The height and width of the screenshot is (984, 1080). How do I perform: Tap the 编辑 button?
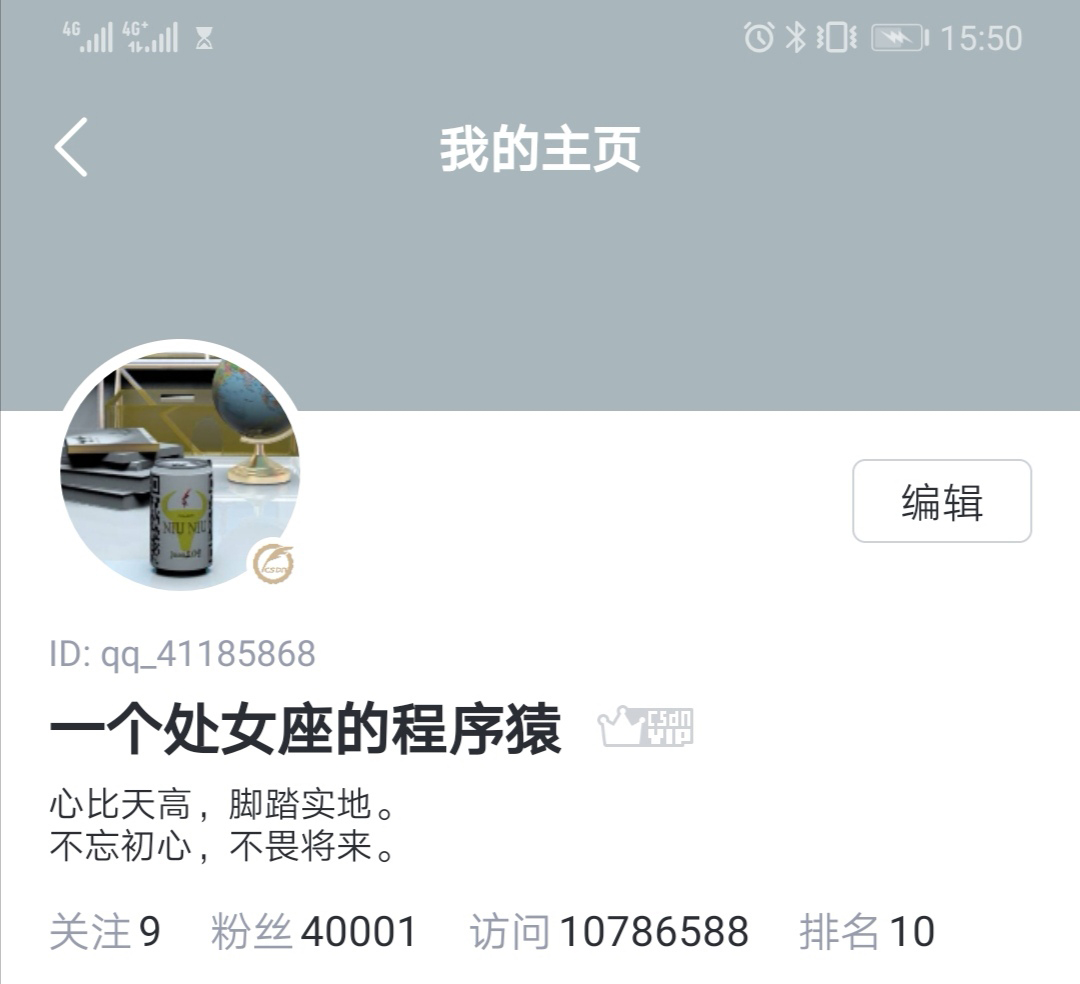[941, 501]
